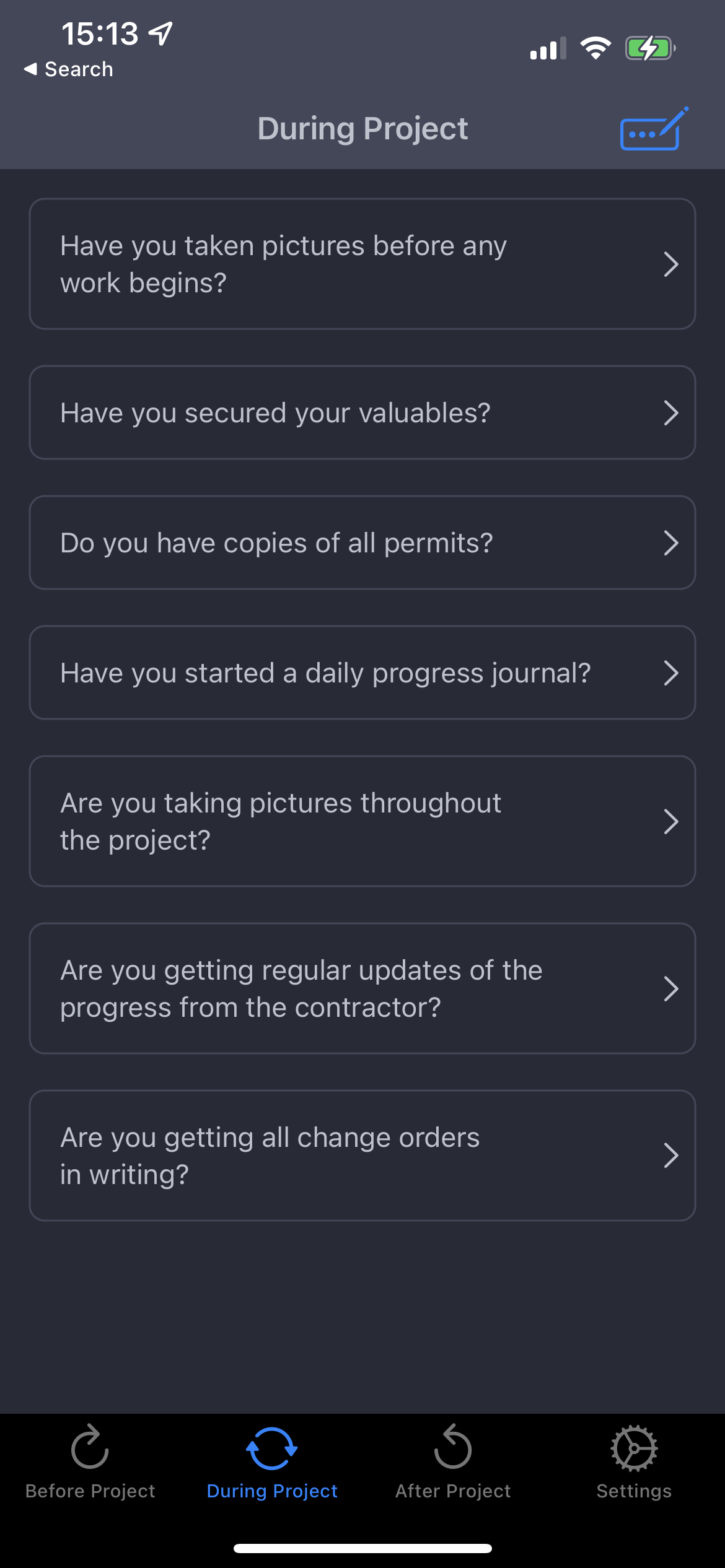Return to Search via back link

69,69
